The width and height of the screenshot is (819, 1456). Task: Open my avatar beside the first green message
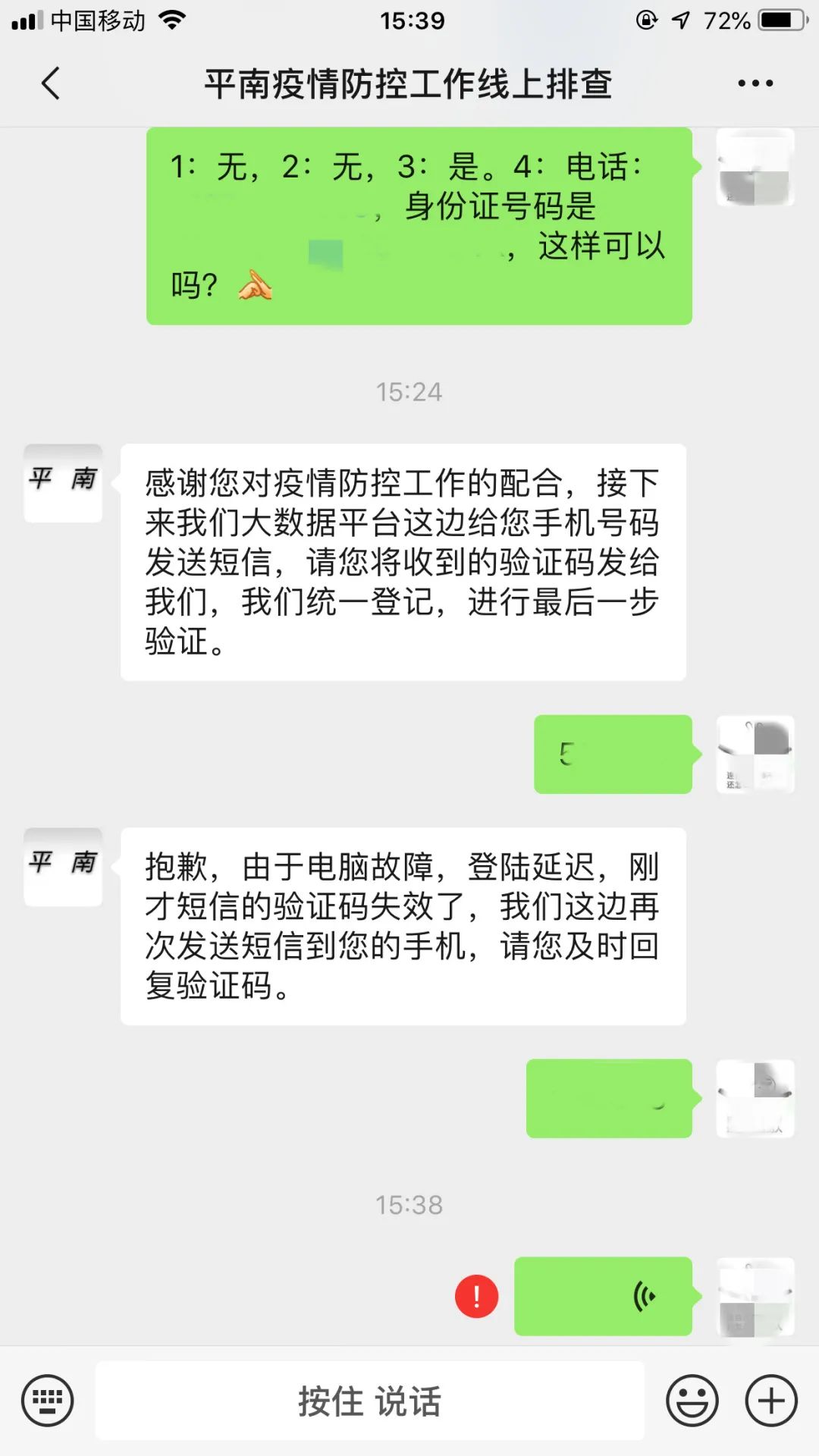tap(755, 167)
